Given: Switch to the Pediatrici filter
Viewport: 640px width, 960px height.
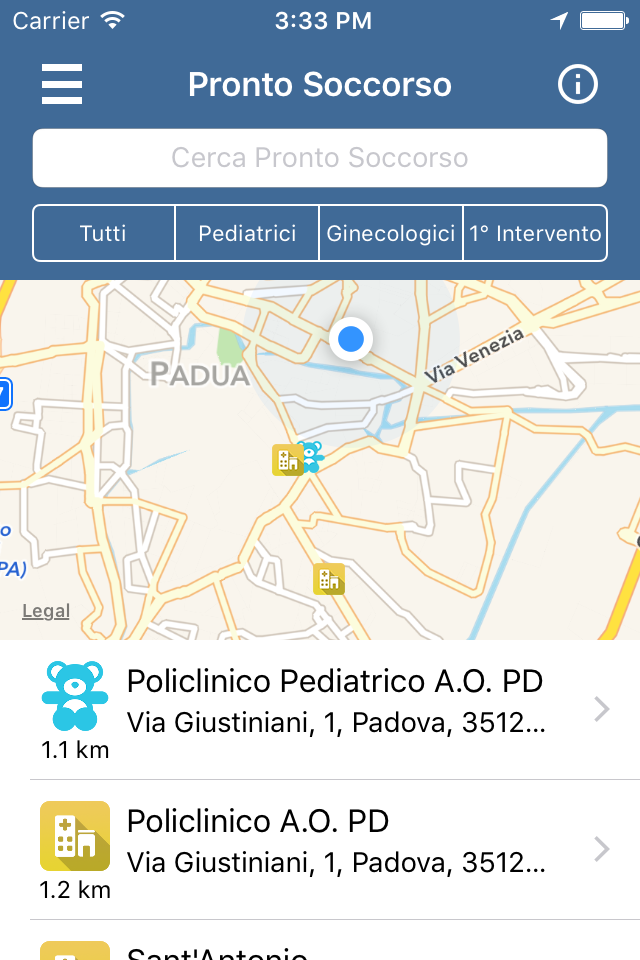Looking at the screenshot, I should [x=247, y=234].
